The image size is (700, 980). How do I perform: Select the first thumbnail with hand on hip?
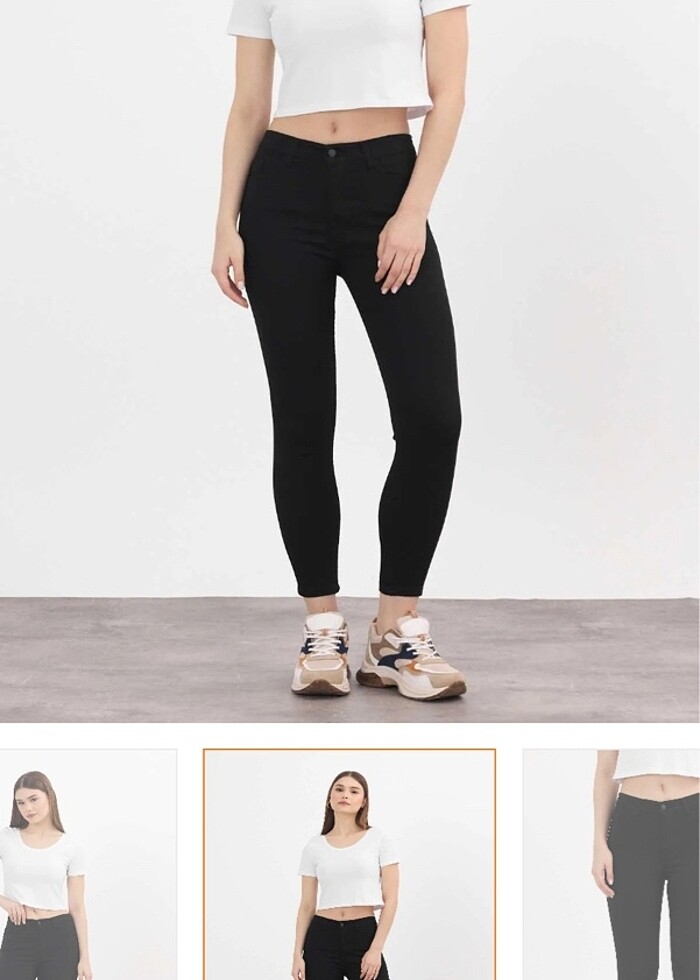click(87, 864)
